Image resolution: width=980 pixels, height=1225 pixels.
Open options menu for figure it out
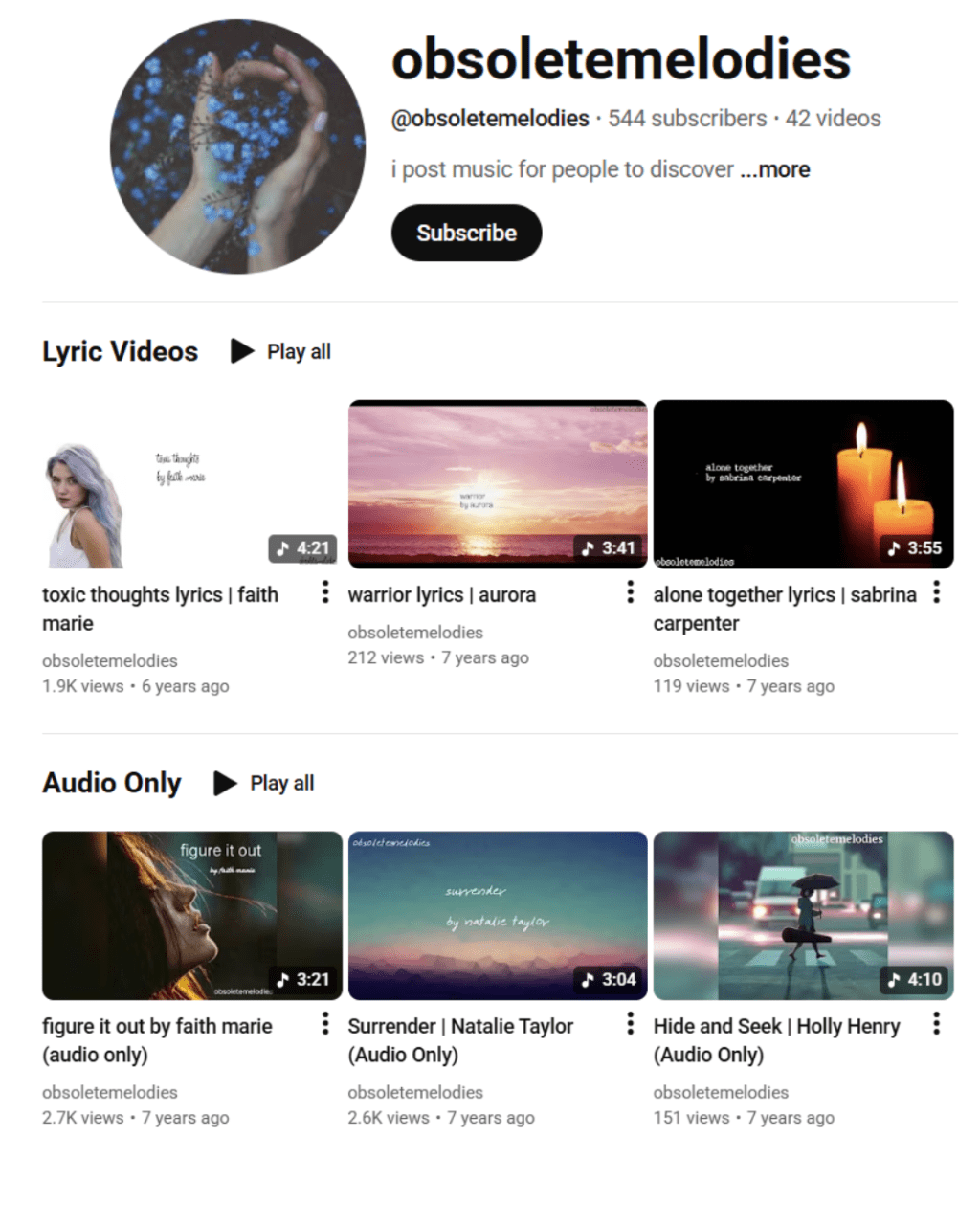pos(325,1024)
